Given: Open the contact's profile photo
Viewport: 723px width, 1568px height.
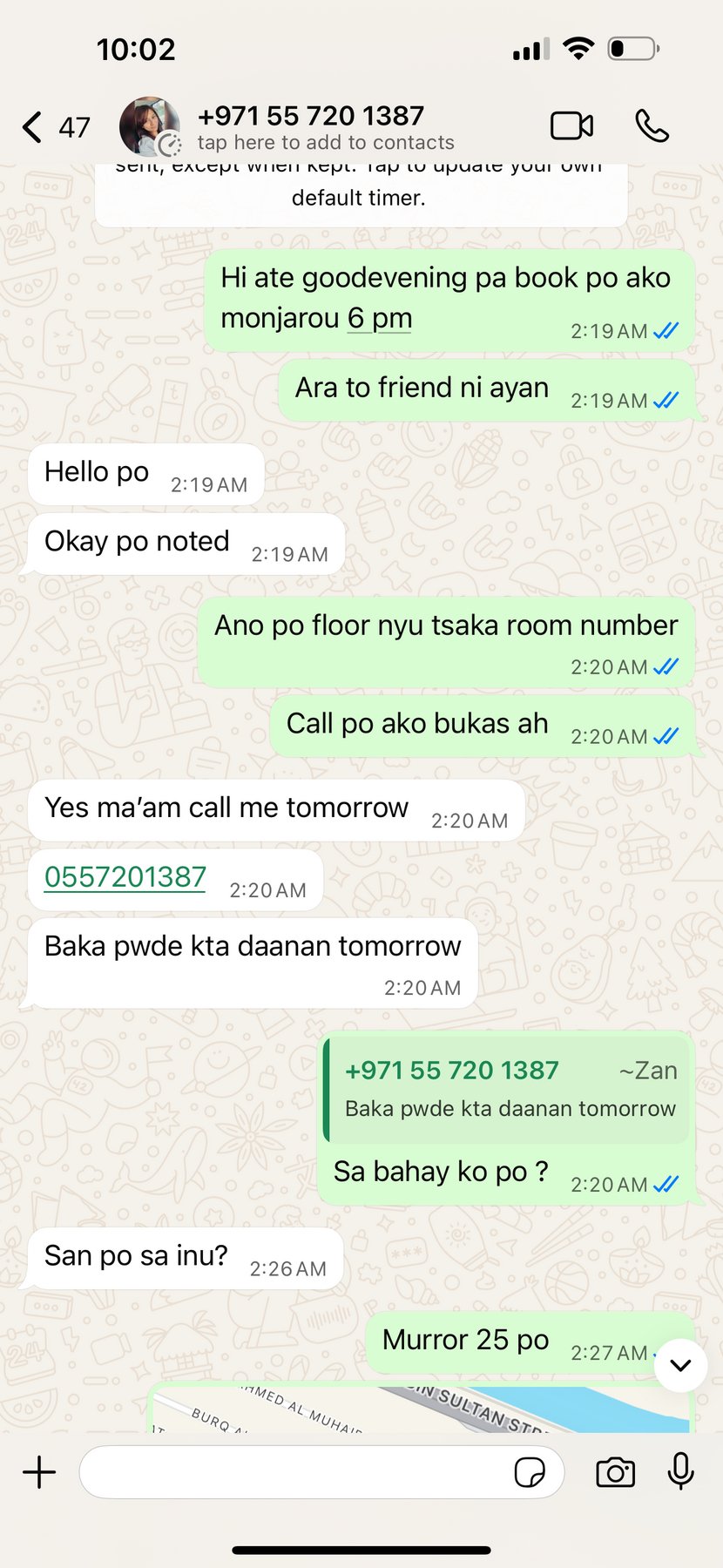Looking at the screenshot, I should tap(149, 126).
